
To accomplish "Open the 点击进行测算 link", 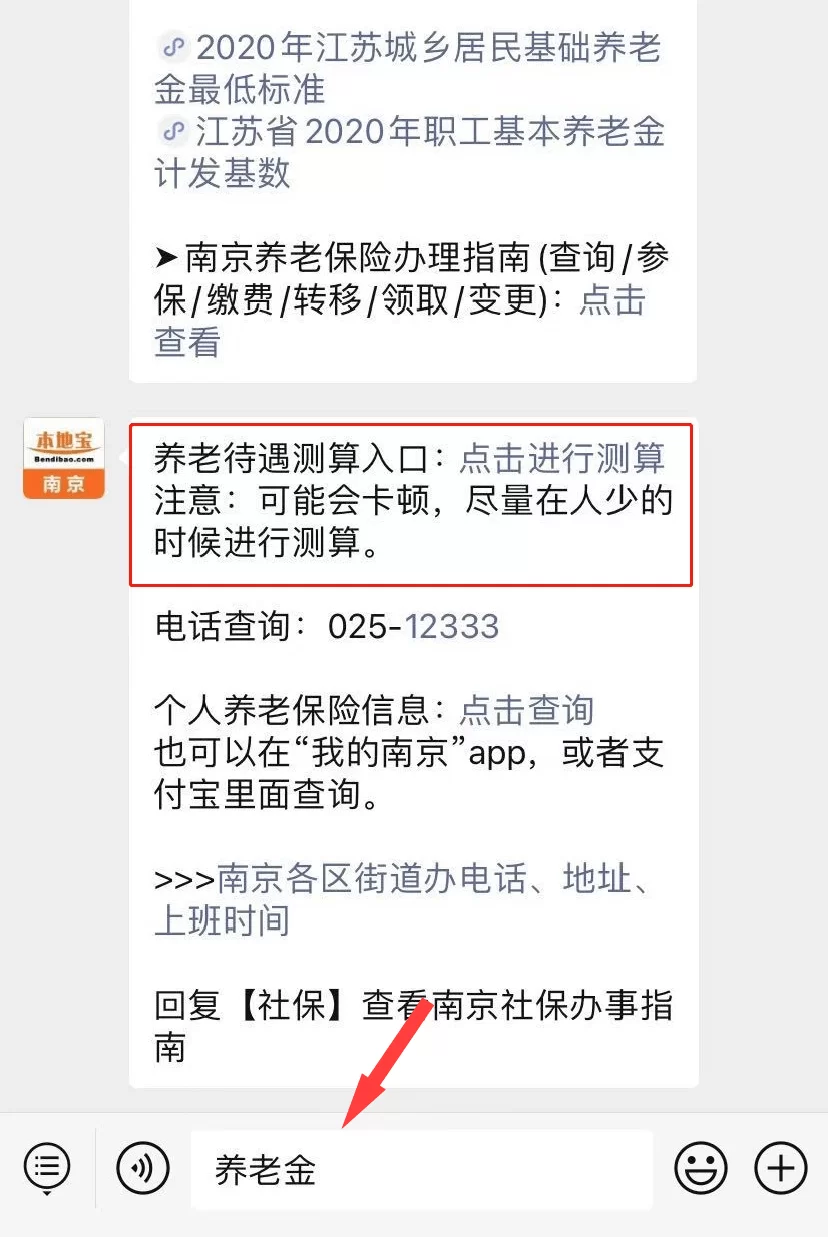I will pyautogui.click(x=562, y=458).
